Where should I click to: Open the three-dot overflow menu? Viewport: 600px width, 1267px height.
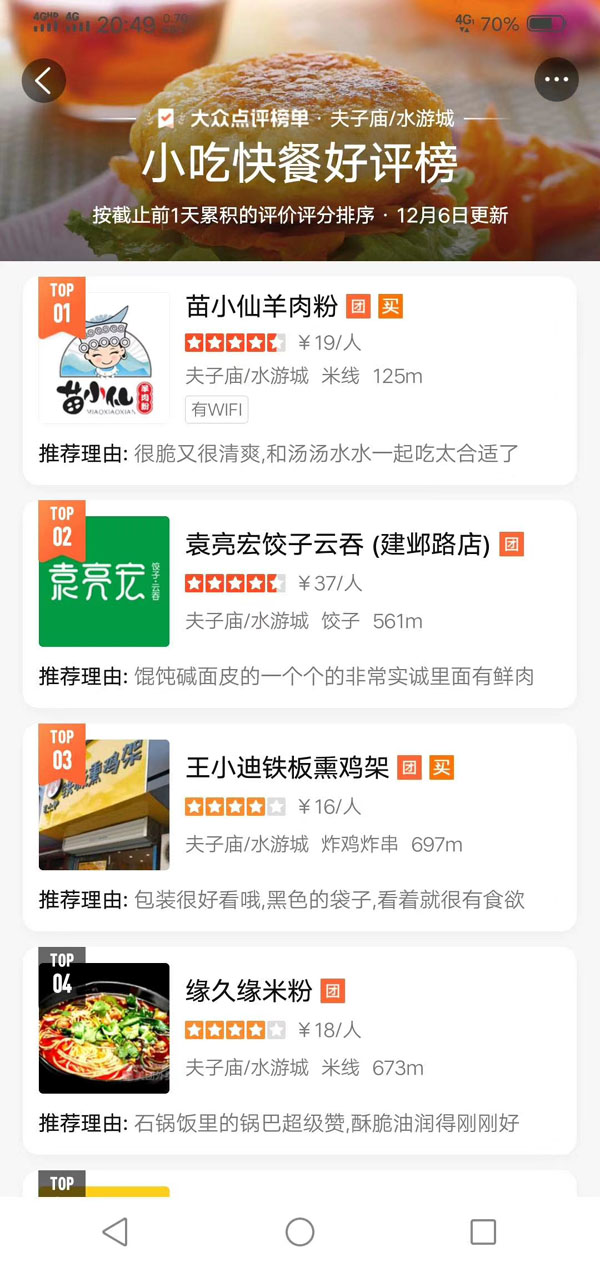point(556,80)
